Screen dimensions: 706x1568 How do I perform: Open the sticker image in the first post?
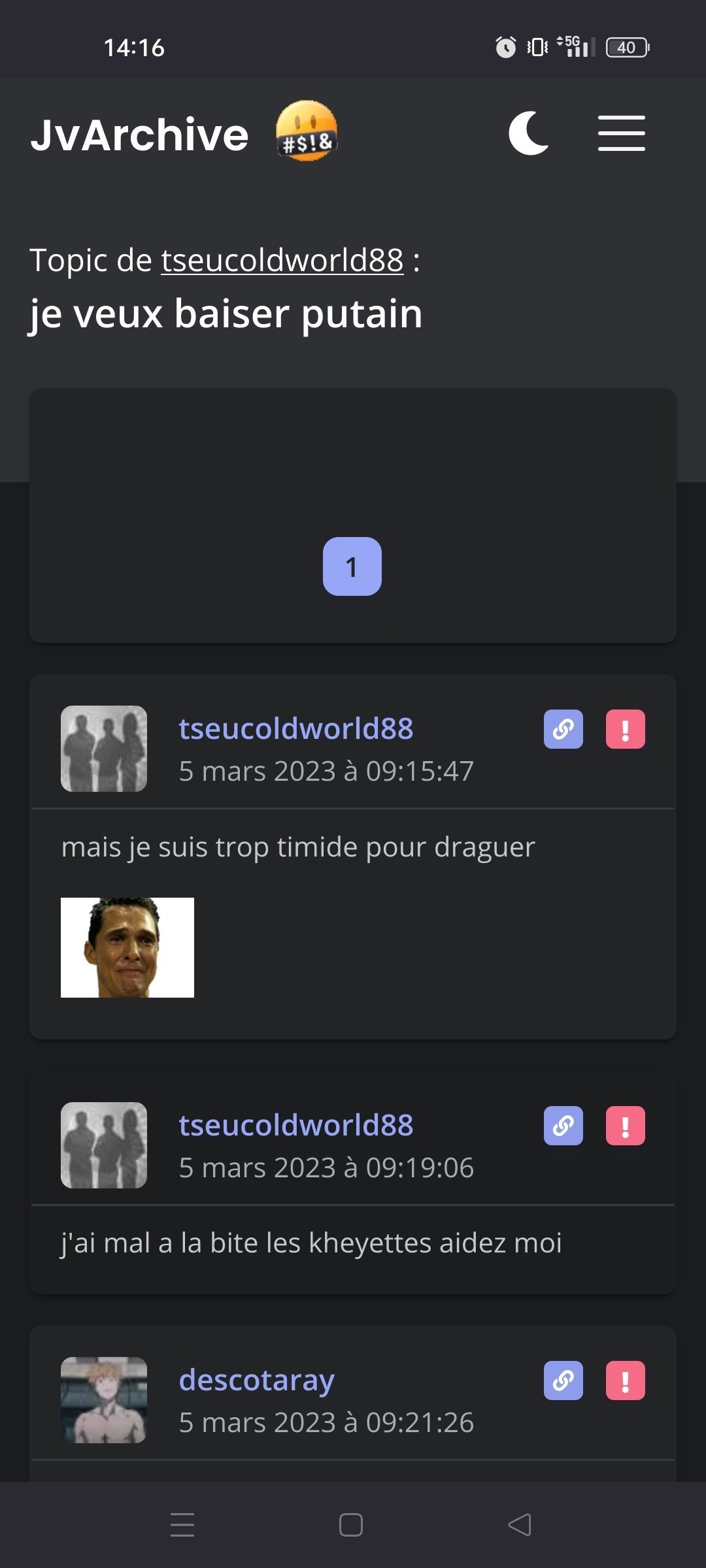[127, 947]
